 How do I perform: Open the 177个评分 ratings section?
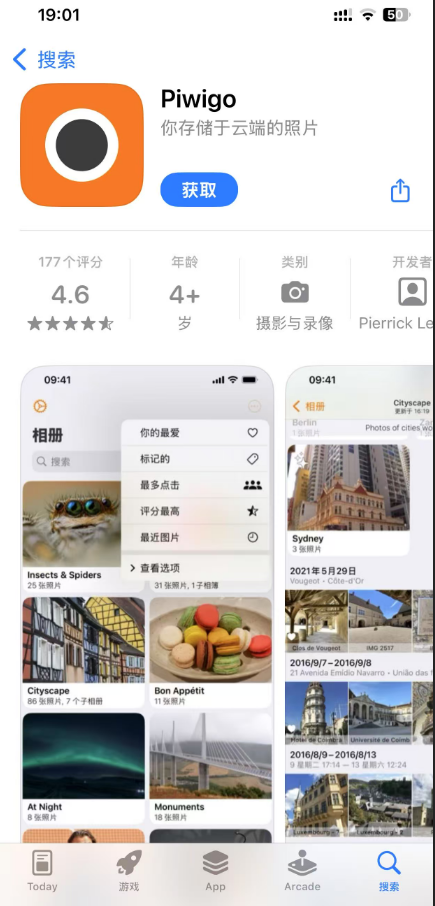(70, 293)
